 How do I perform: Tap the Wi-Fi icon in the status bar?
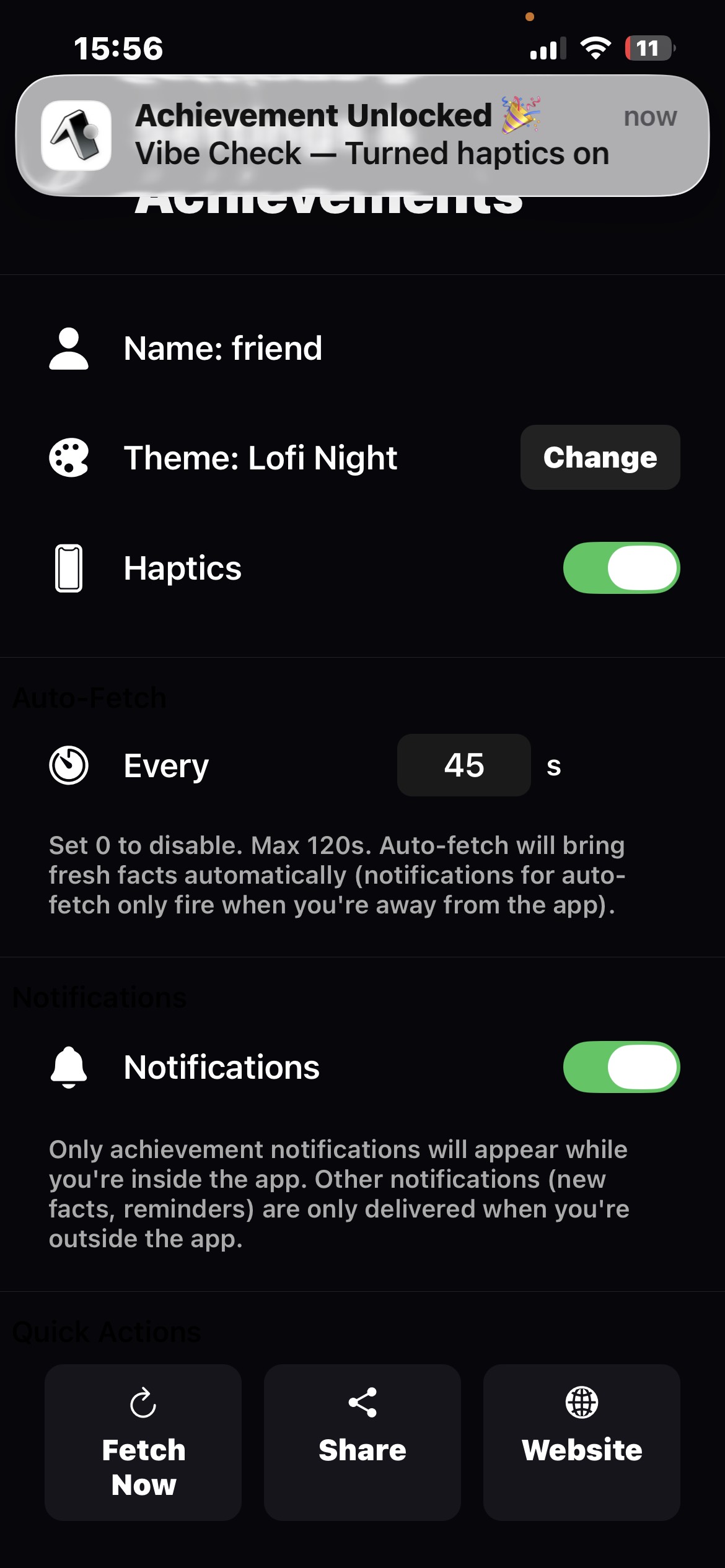[594, 48]
